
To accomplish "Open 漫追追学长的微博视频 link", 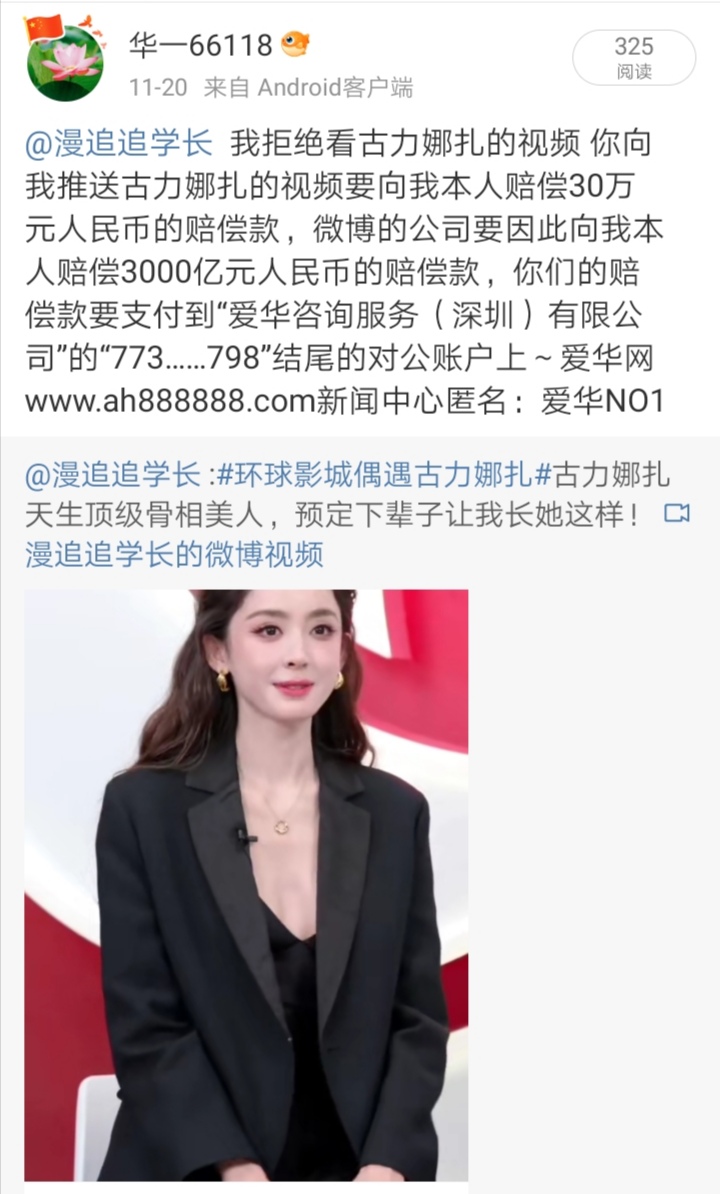I will click(x=173, y=553).
